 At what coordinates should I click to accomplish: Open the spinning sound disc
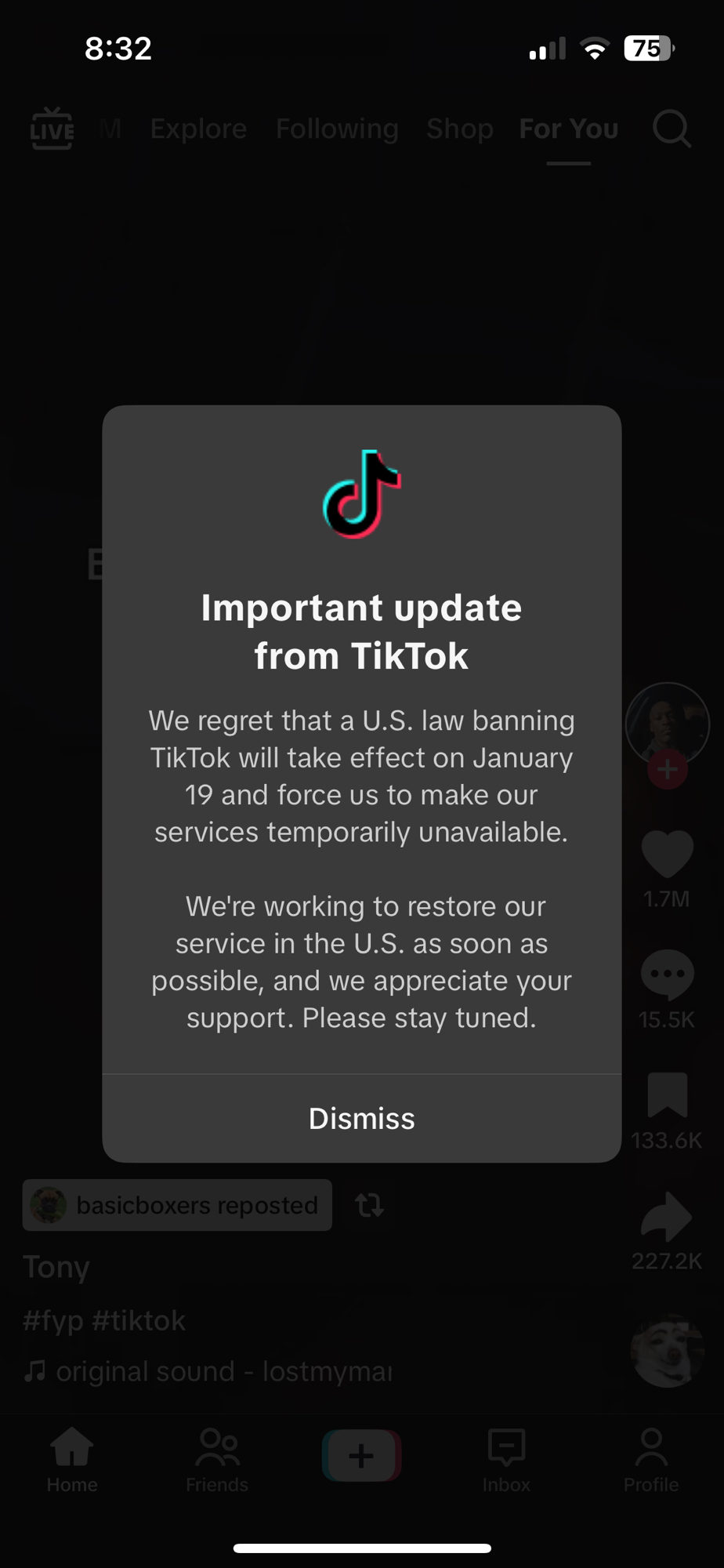(667, 1351)
